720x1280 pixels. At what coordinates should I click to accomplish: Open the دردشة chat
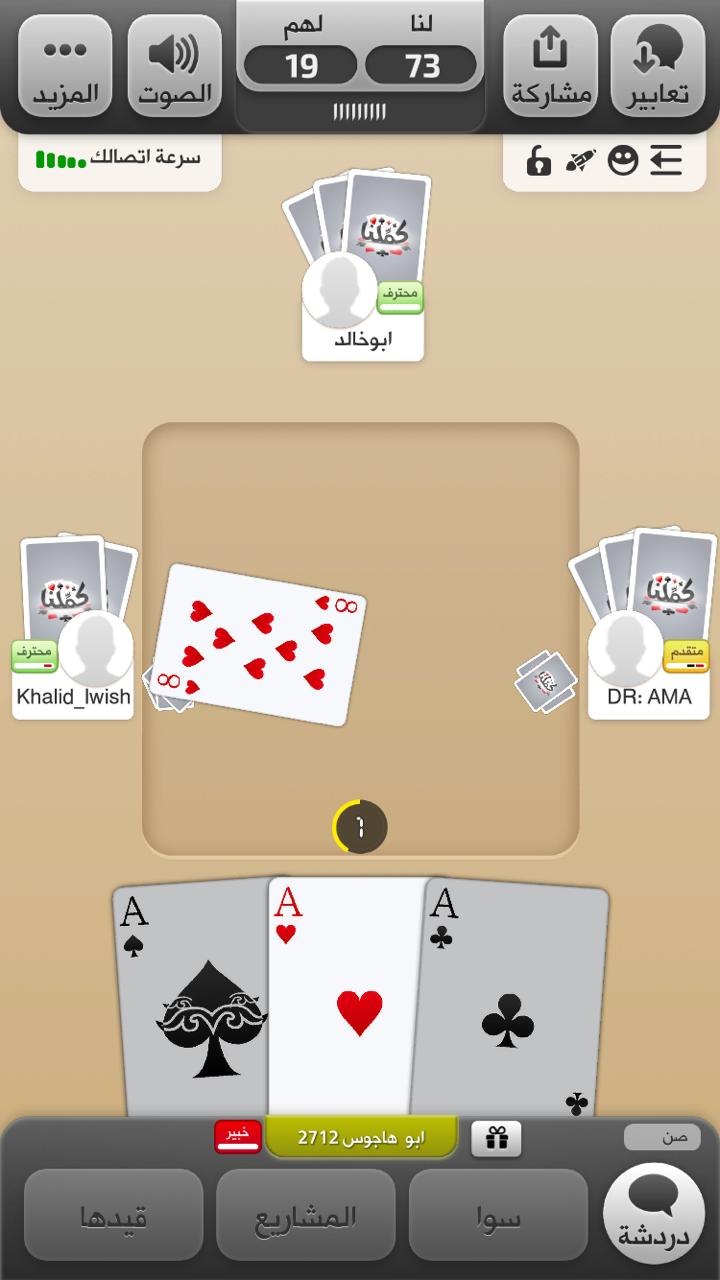[654, 1213]
